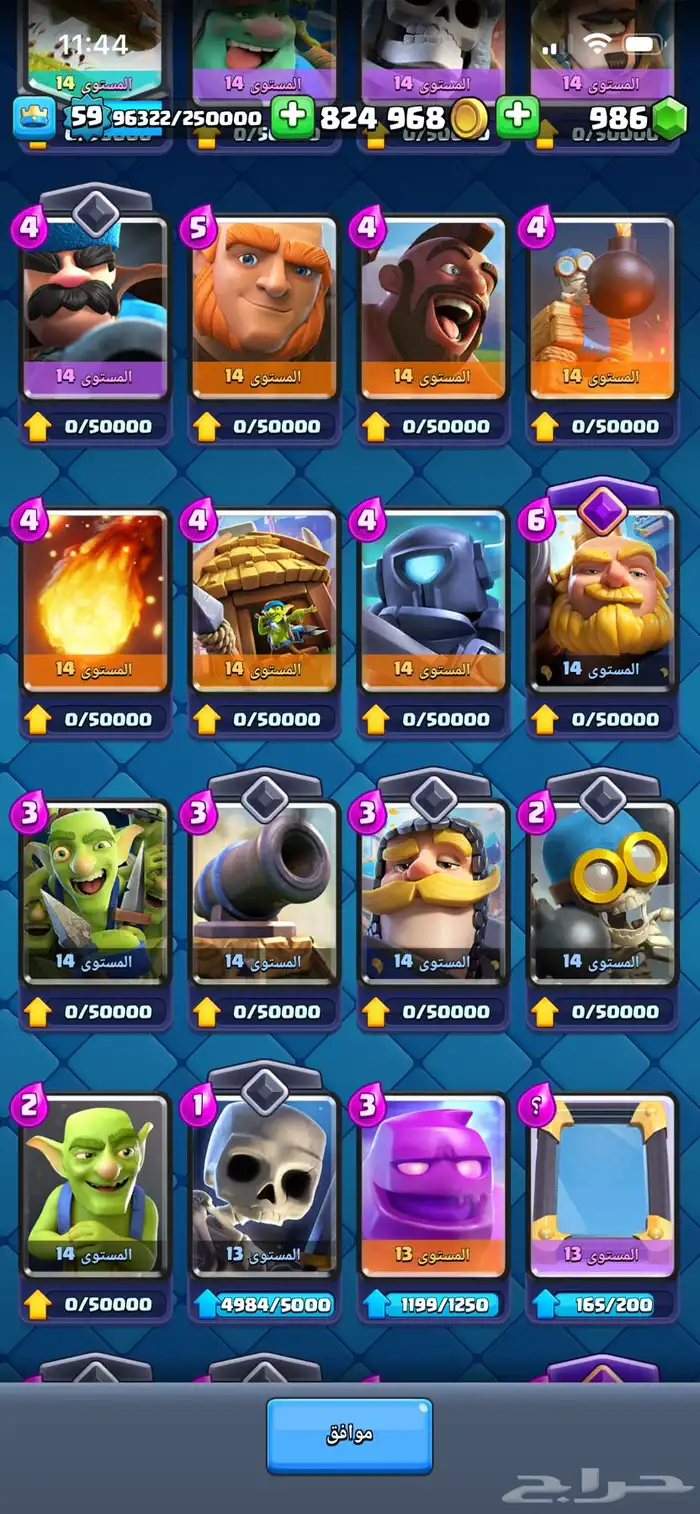Tap the blue موافق confirm button

(349, 1435)
